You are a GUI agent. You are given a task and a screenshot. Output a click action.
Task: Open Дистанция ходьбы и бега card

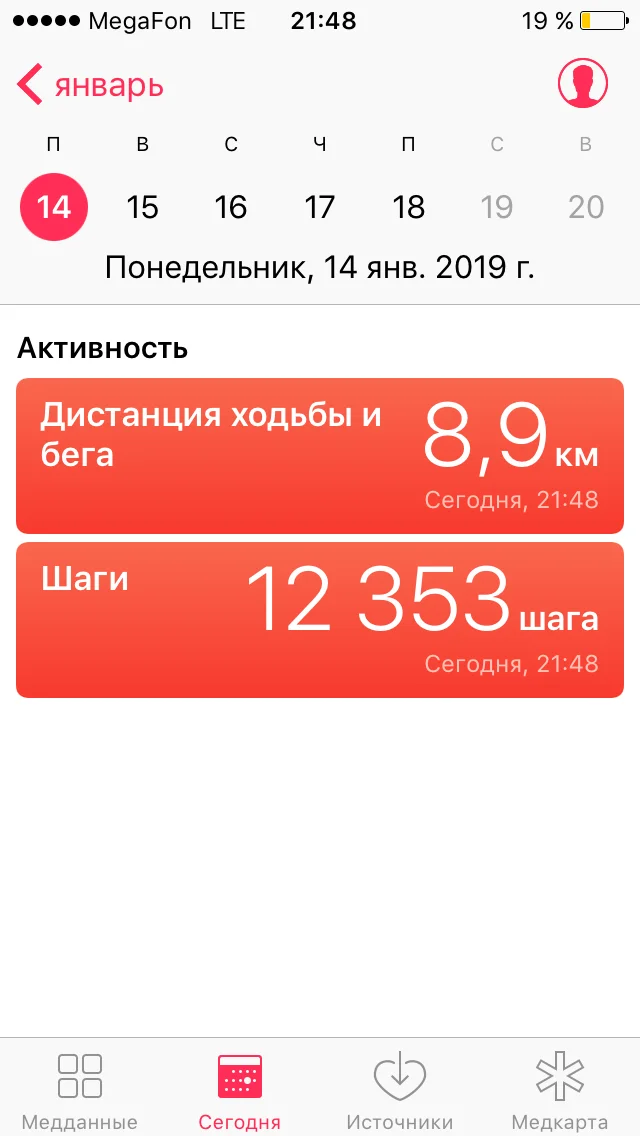[320, 455]
